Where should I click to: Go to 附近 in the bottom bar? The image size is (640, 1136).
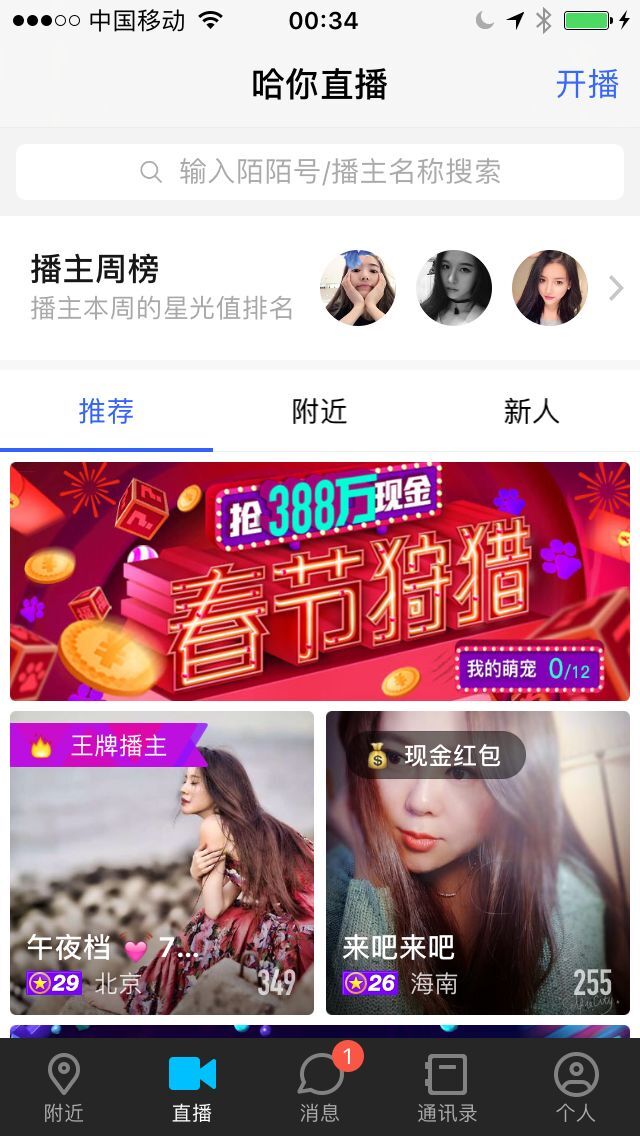tap(64, 1088)
